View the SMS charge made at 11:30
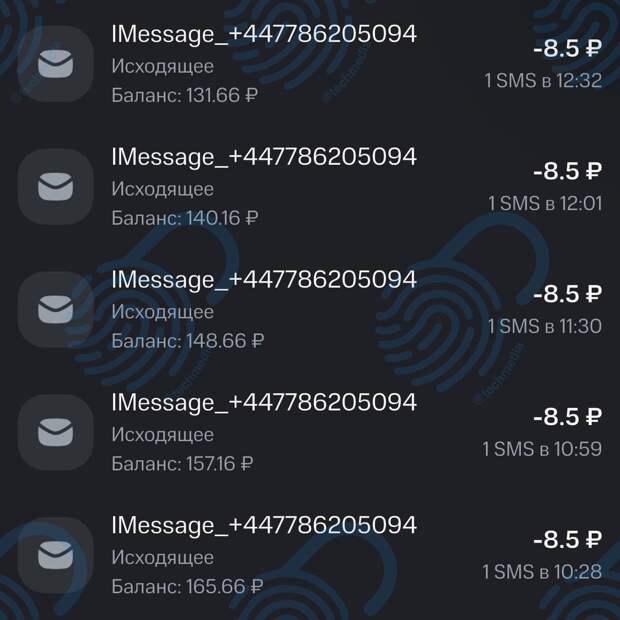 310,309
